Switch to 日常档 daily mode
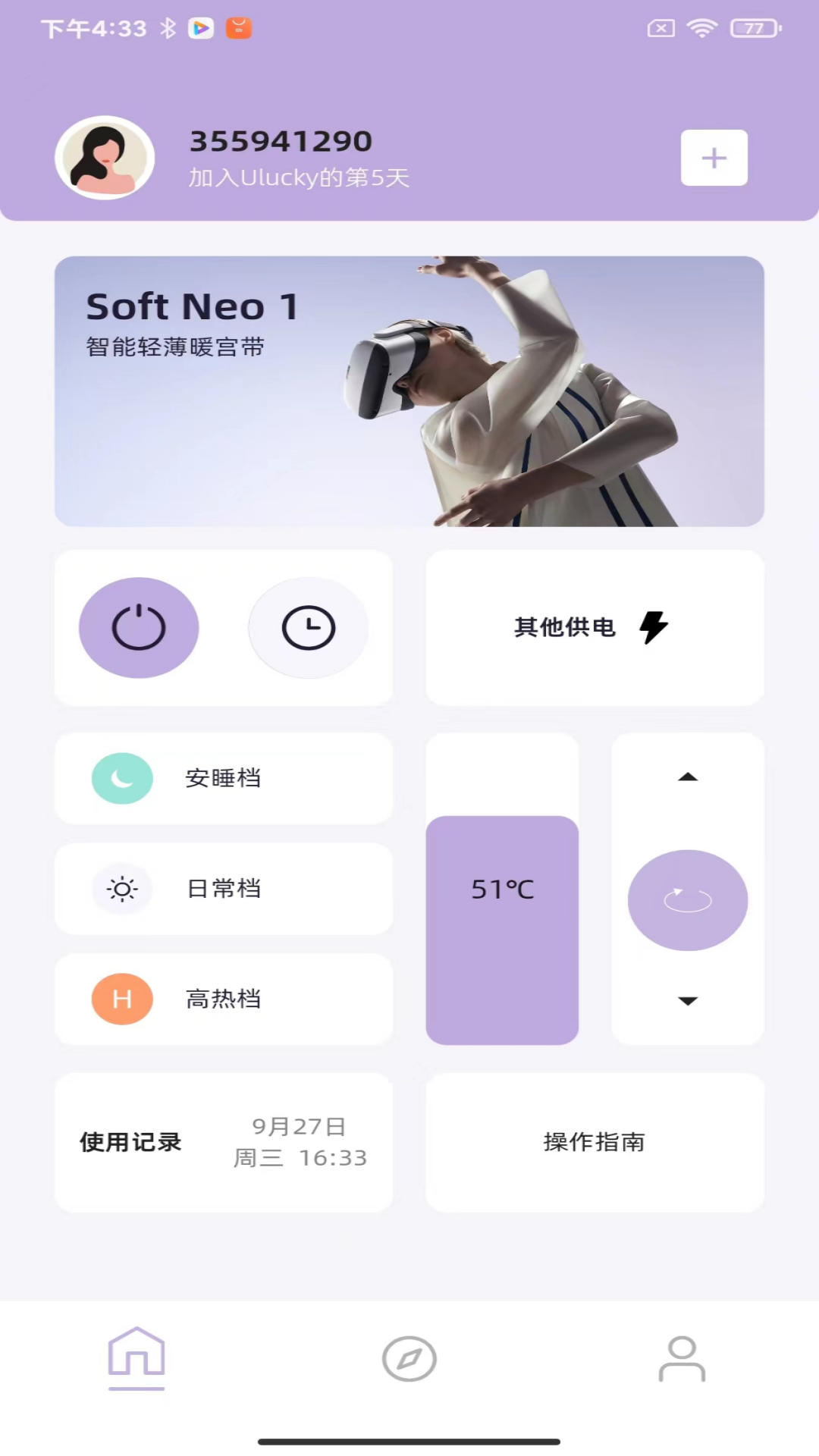 [224, 889]
